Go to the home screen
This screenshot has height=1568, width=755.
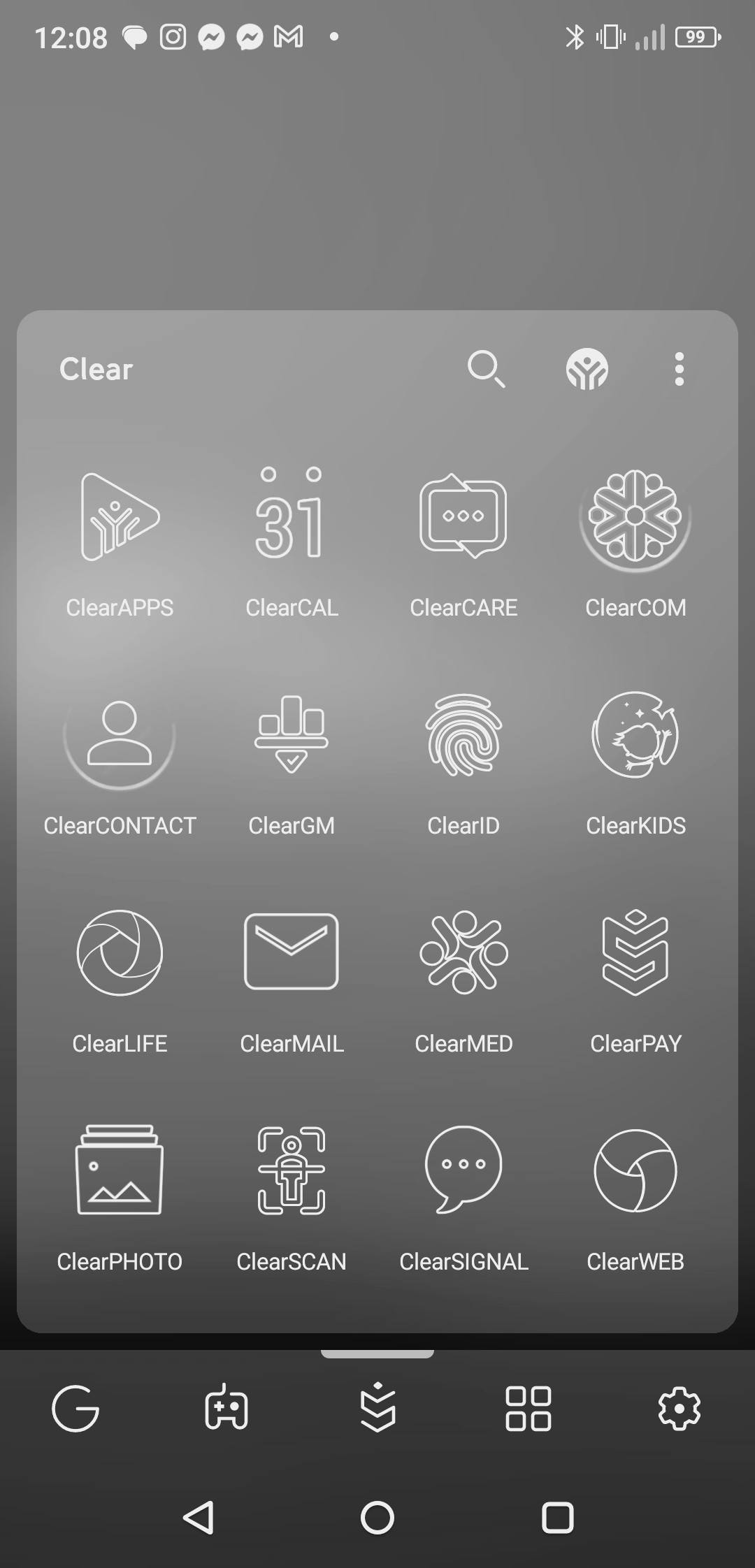click(x=377, y=1518)
